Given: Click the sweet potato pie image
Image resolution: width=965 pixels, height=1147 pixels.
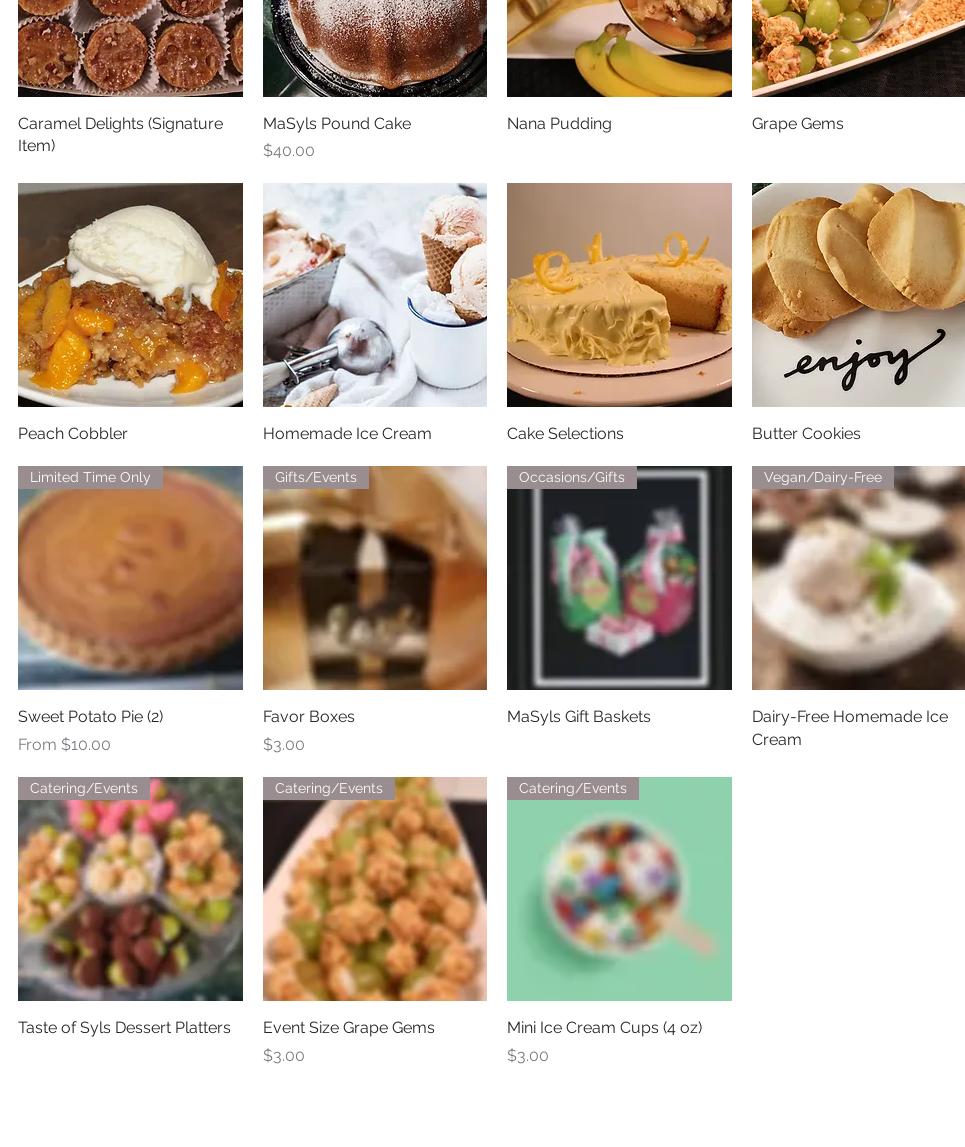Looking at the screenshot, I should point(130,578).
